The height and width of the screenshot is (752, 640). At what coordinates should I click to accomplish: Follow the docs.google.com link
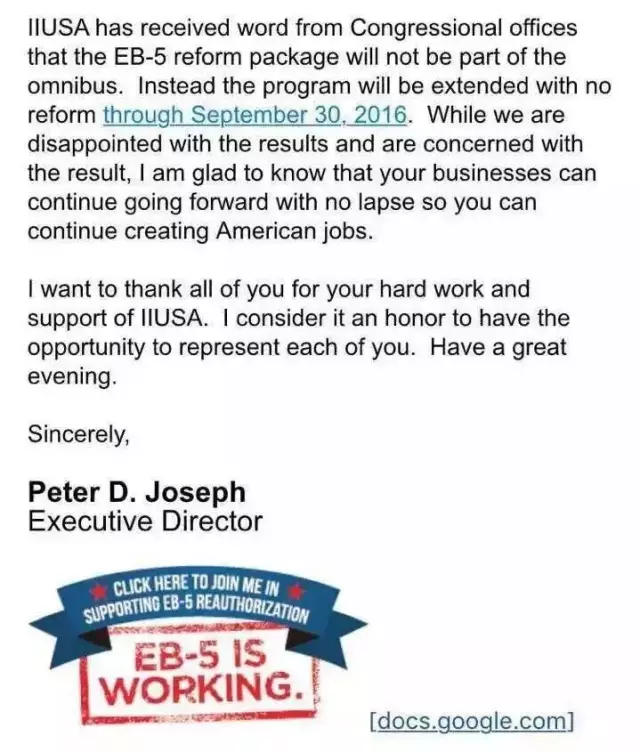point(471,721)
